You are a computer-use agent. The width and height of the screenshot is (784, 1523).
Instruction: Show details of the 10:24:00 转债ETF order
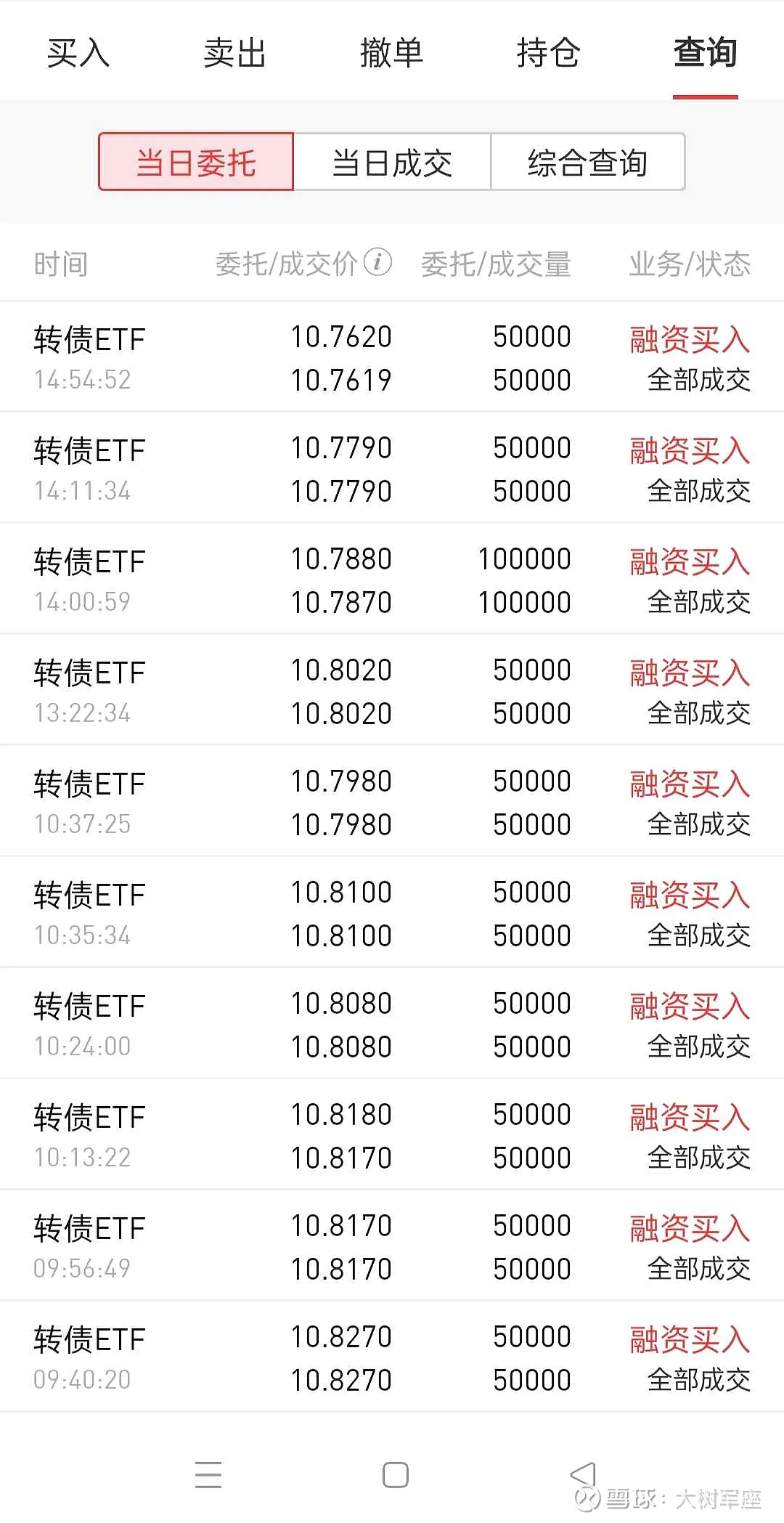coord(392,1024)
